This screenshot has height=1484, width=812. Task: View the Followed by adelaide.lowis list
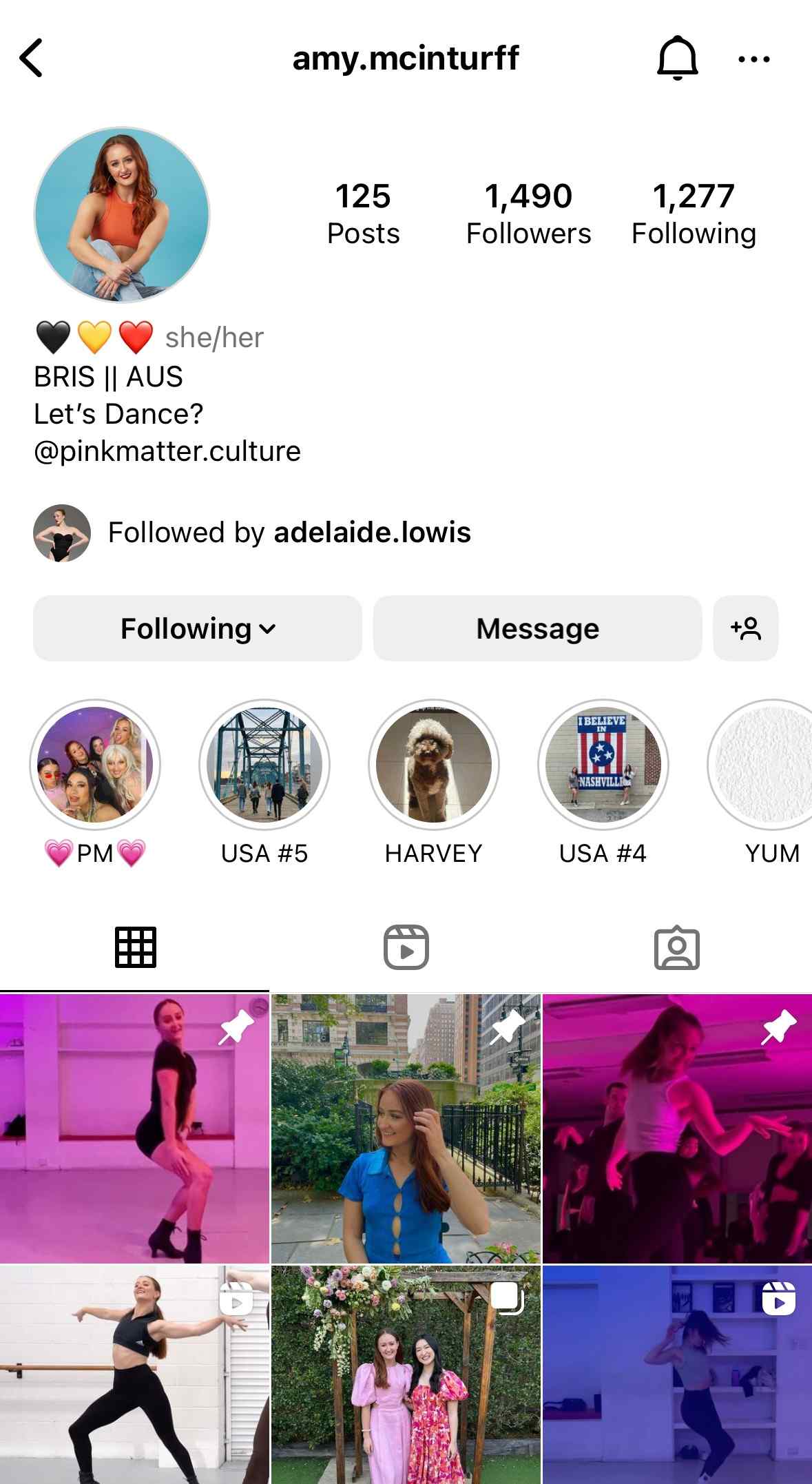(289, 533)
